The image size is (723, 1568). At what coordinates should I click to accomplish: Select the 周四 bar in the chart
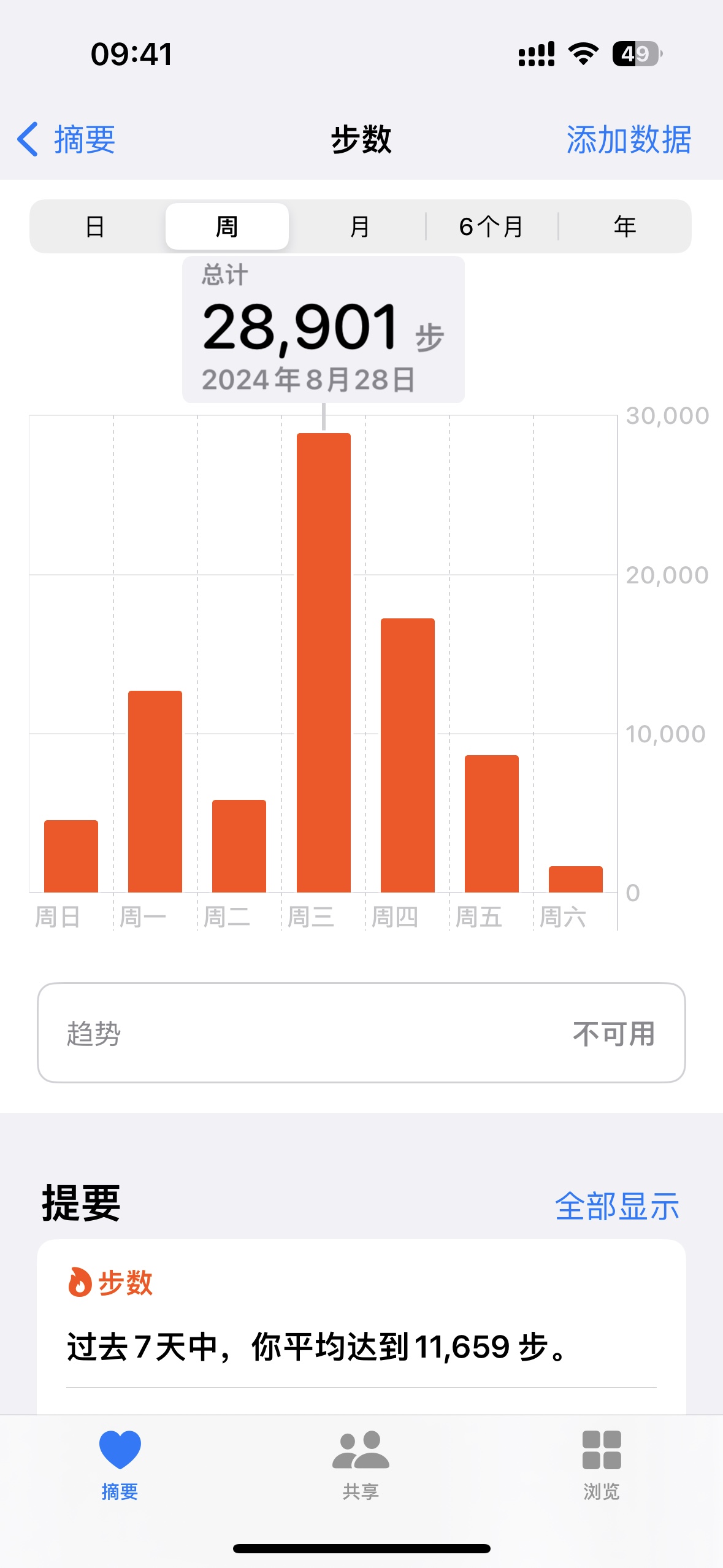pyautogui.click(x=408, y=755)
